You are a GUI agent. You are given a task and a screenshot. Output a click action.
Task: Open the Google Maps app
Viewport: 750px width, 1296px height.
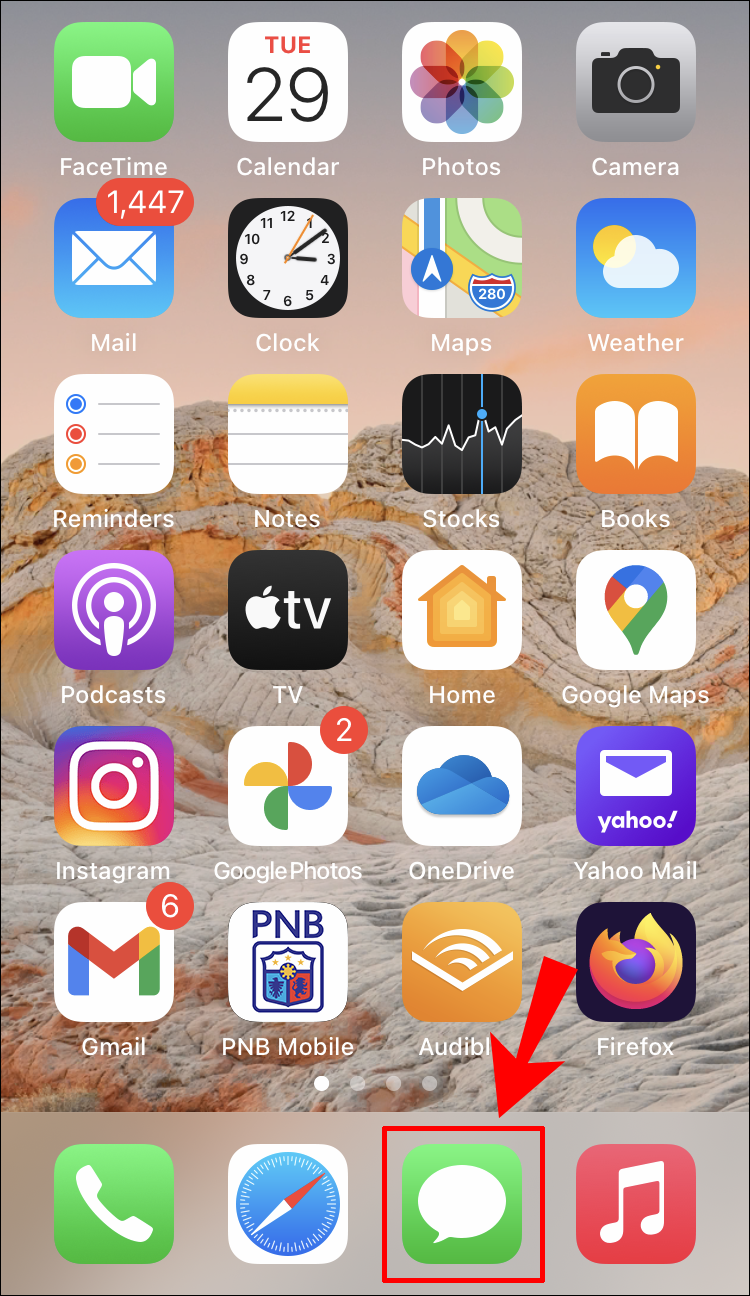coord(636,610)
